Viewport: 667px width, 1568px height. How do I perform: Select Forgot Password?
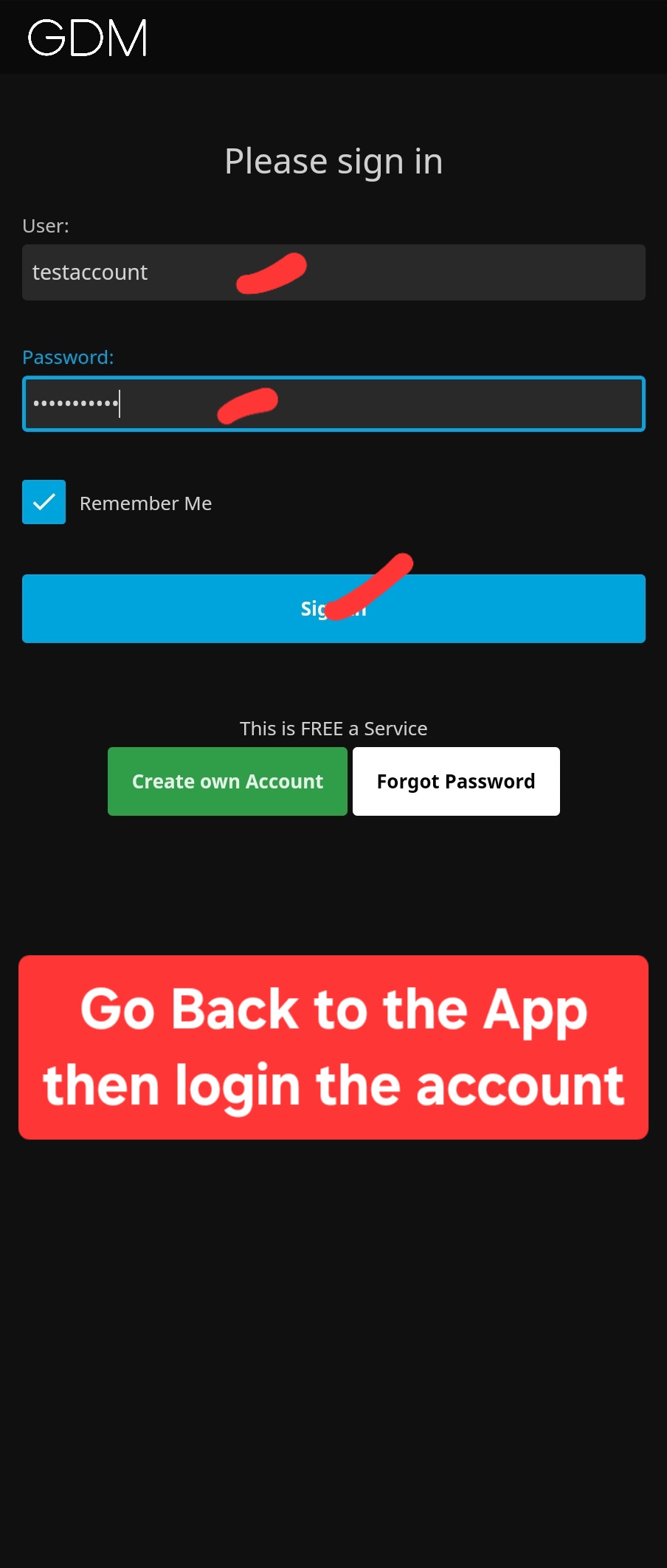[x=456, y=781]
